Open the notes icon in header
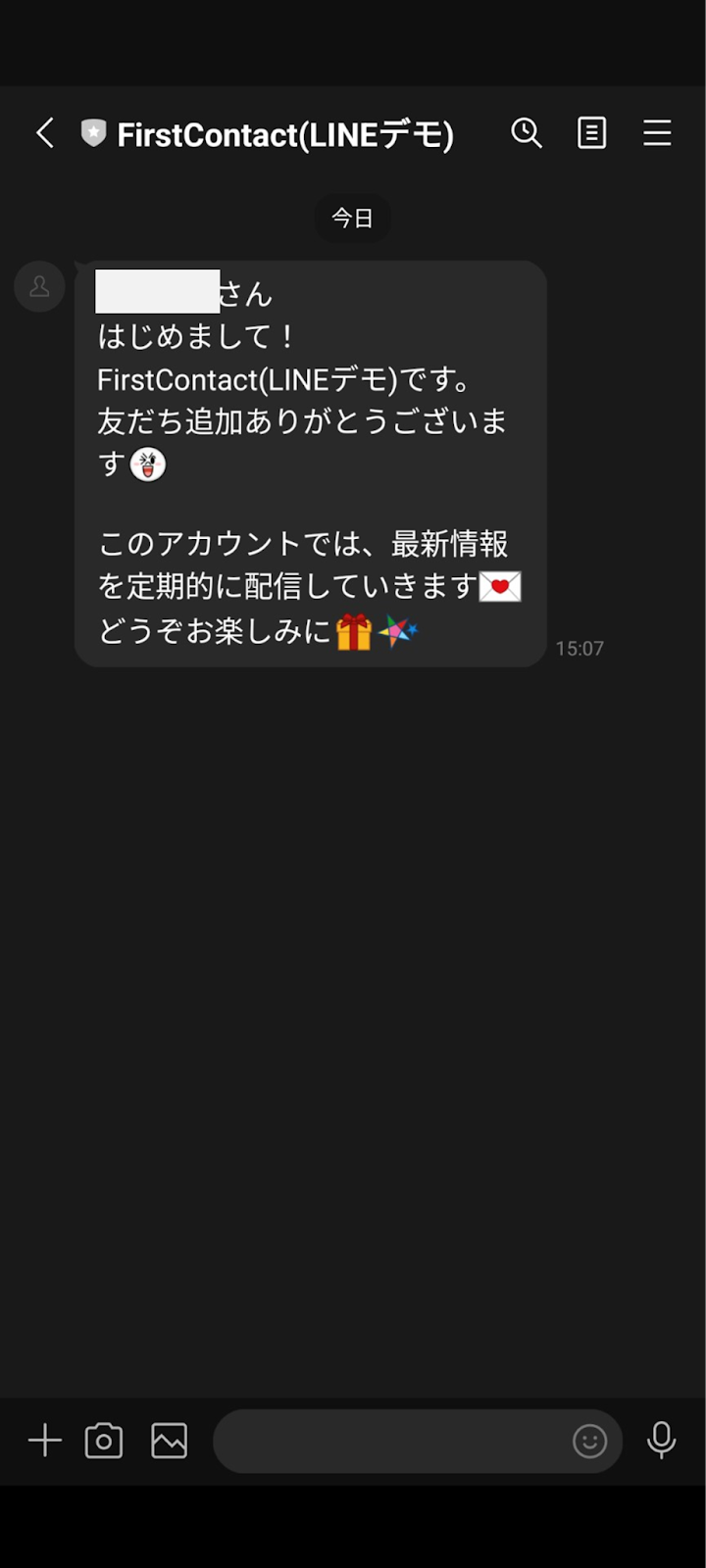This screenshot has width=706, height=1568. 591,133
